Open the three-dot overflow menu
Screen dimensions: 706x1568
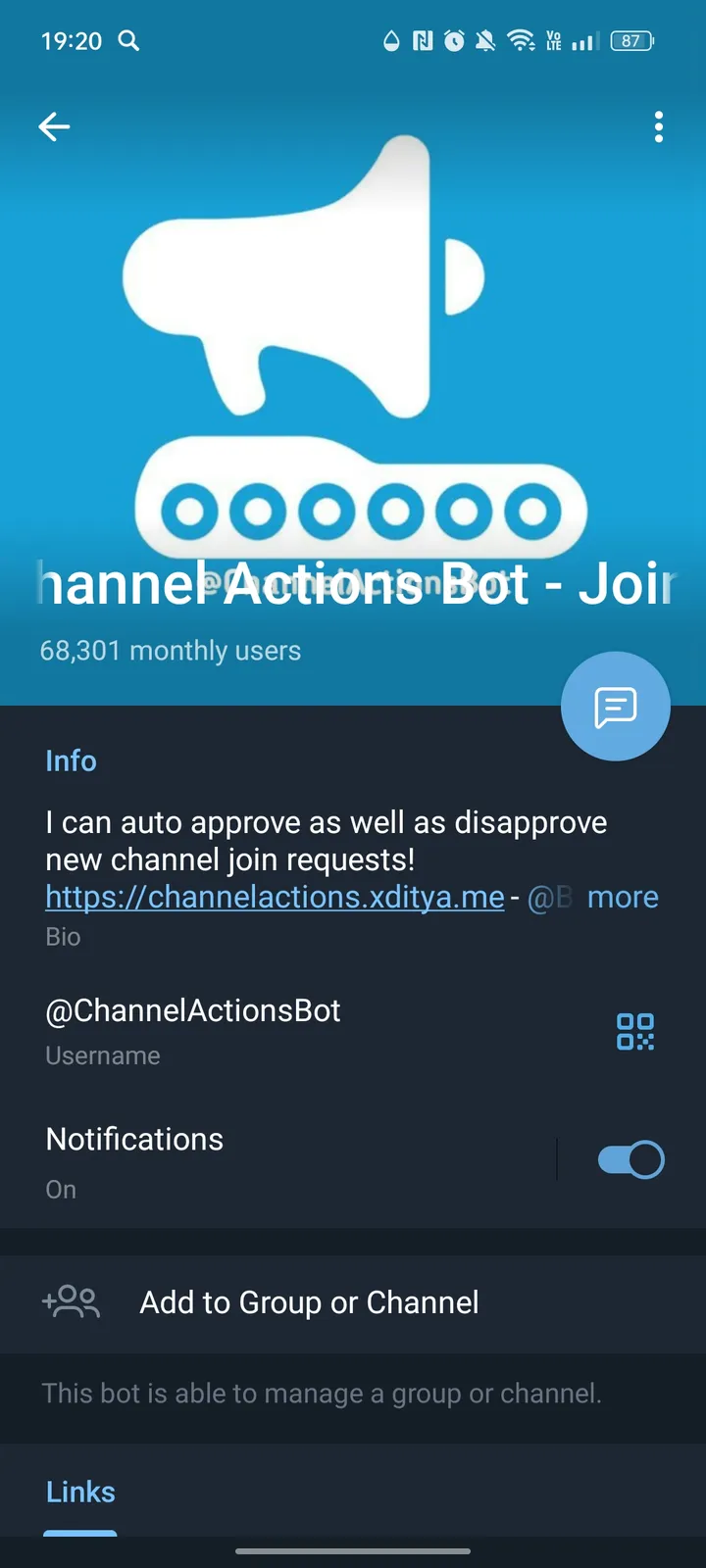658,127
